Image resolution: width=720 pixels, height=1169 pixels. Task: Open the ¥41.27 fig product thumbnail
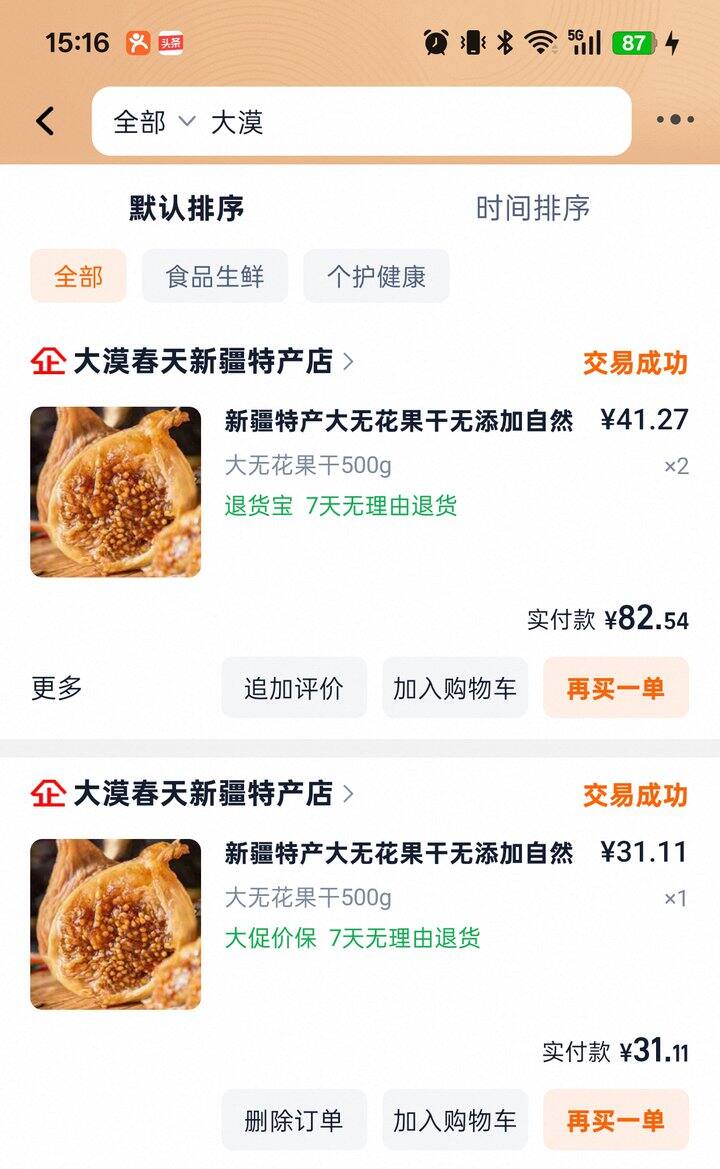[116, 492]
